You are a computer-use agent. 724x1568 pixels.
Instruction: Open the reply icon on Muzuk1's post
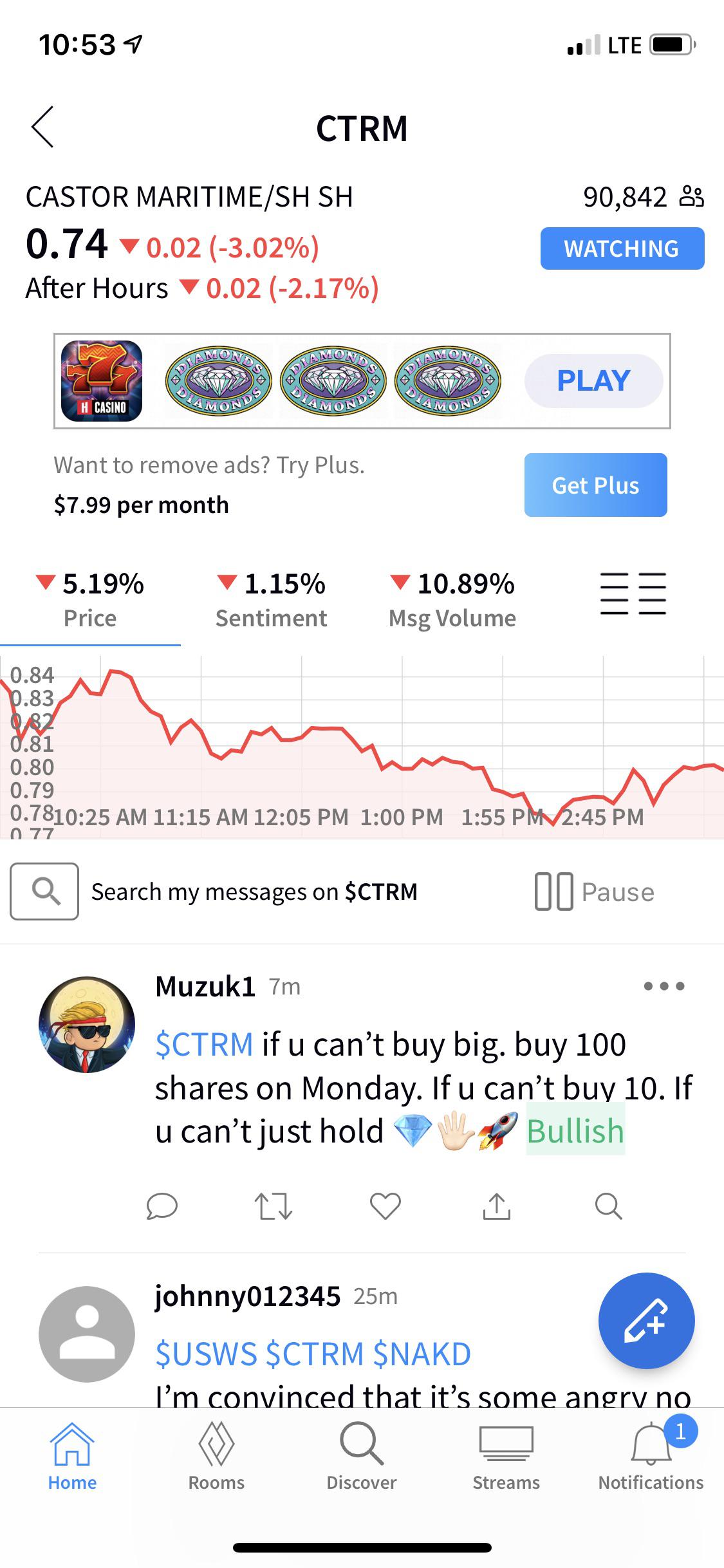pyautogui.click(x=163, y=1207)
